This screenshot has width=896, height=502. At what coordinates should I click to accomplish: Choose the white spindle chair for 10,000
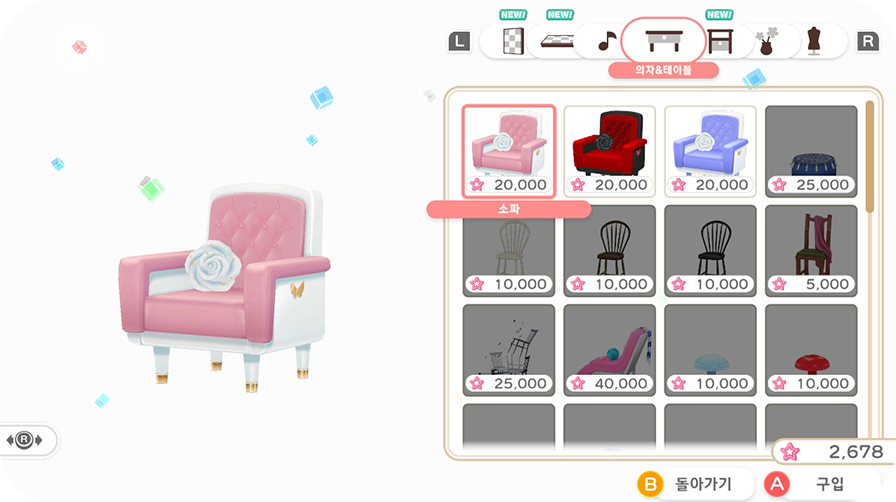(x=508, y=250)
